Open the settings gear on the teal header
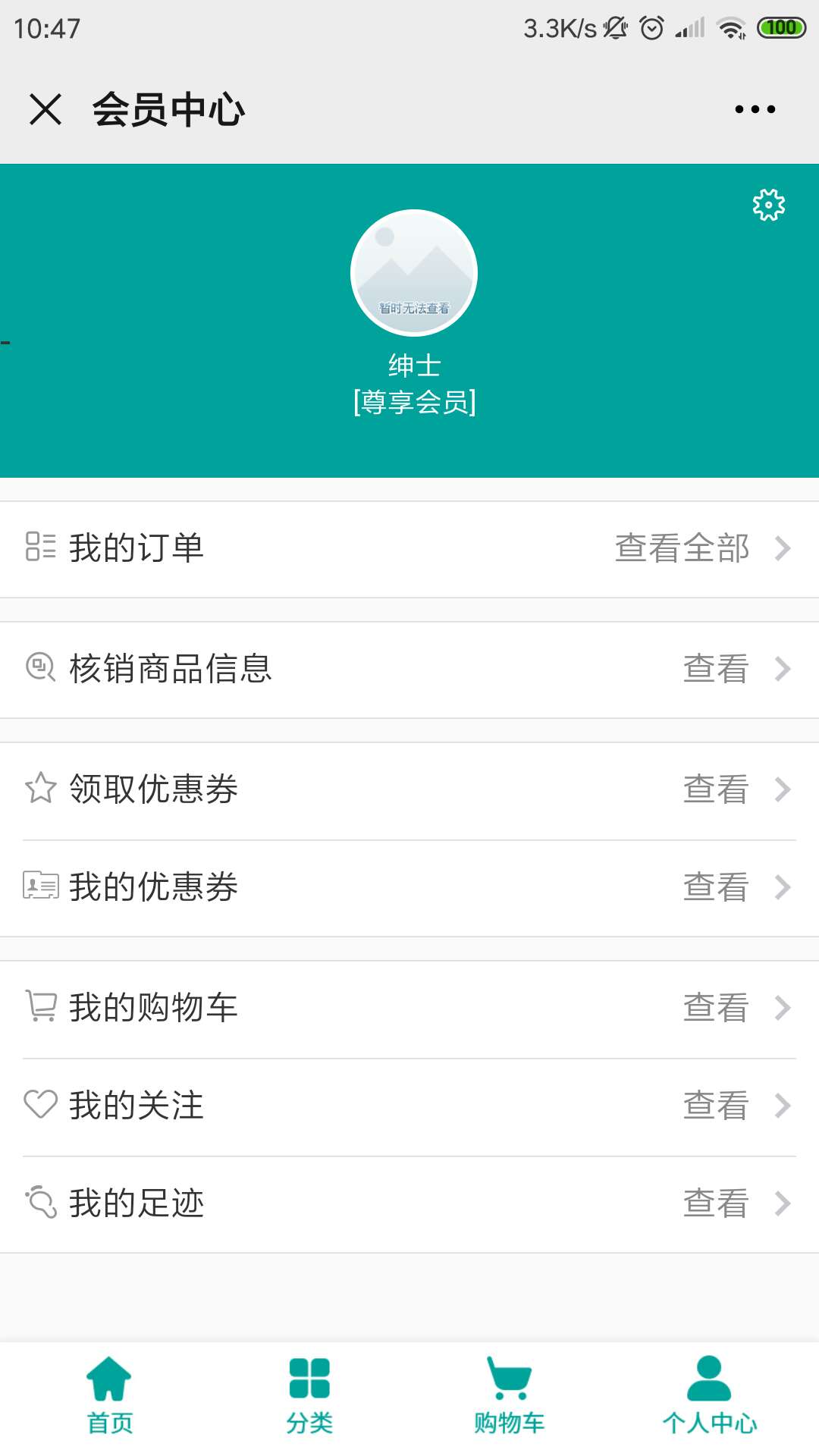 [767, 205]
